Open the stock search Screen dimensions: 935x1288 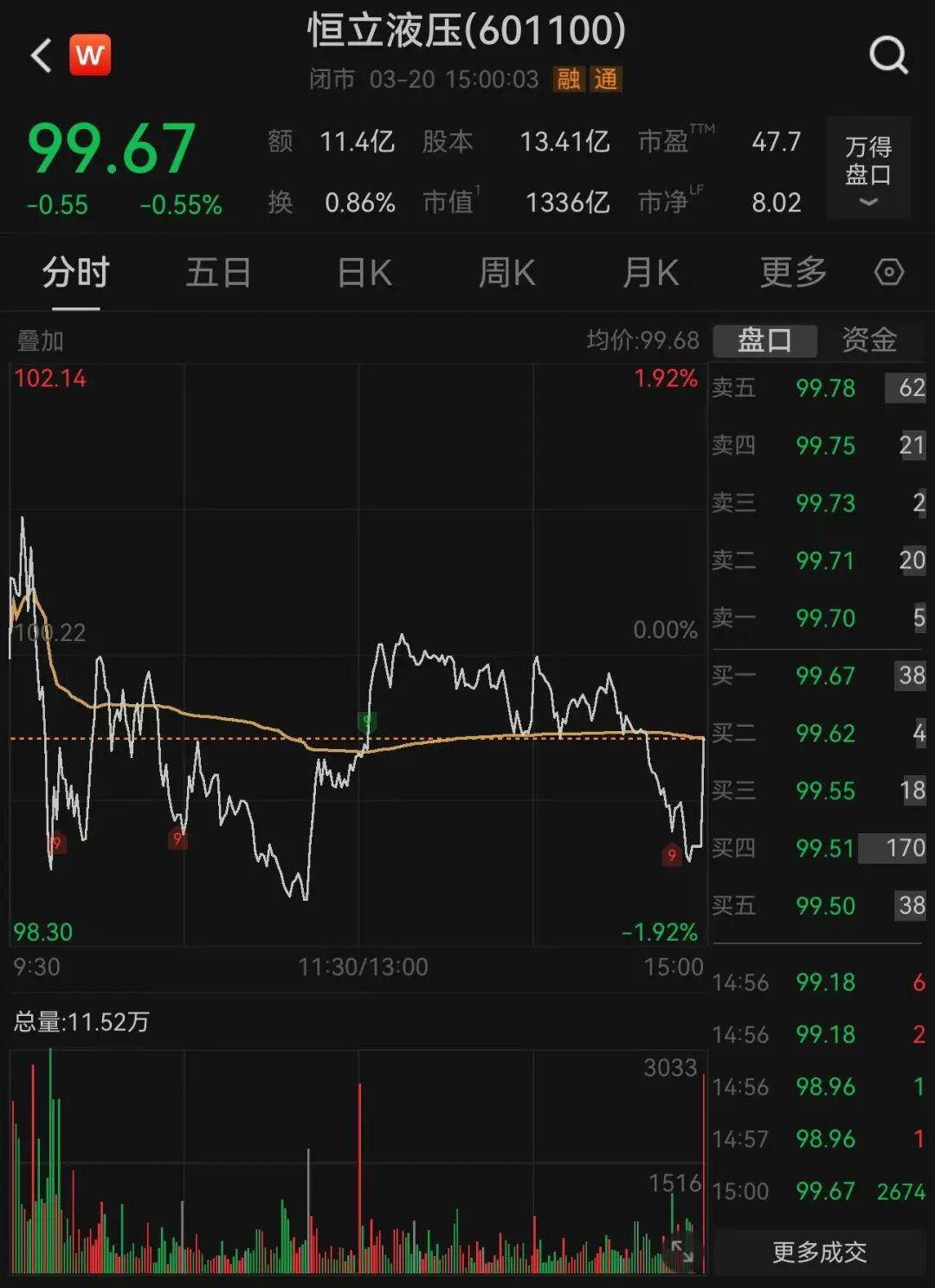(888, 56)
